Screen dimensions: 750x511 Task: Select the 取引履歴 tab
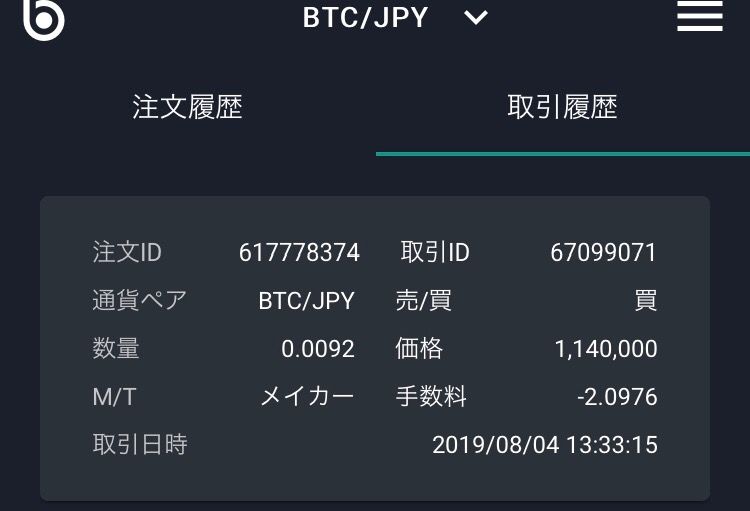pos(562,107)
